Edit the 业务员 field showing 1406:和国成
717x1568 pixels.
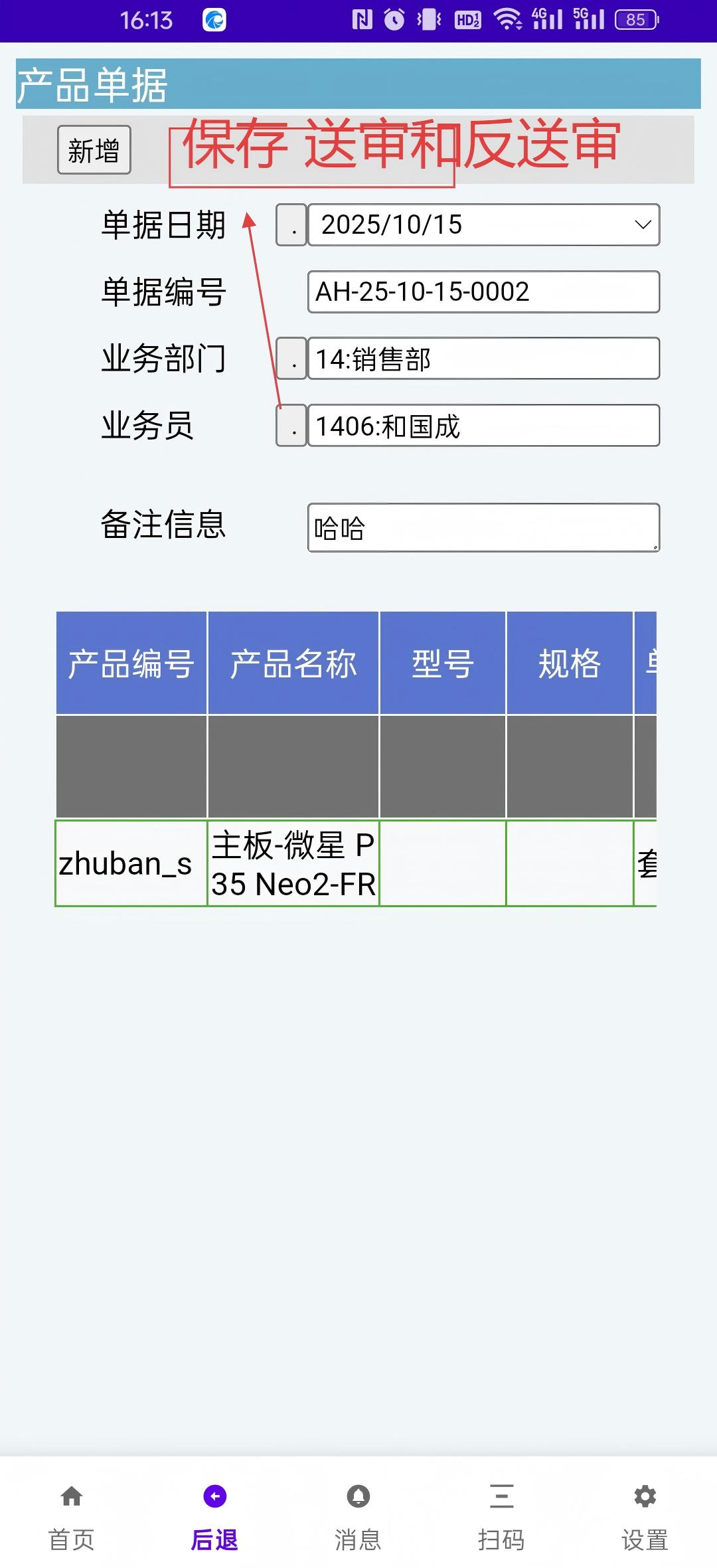coord(483,426)
